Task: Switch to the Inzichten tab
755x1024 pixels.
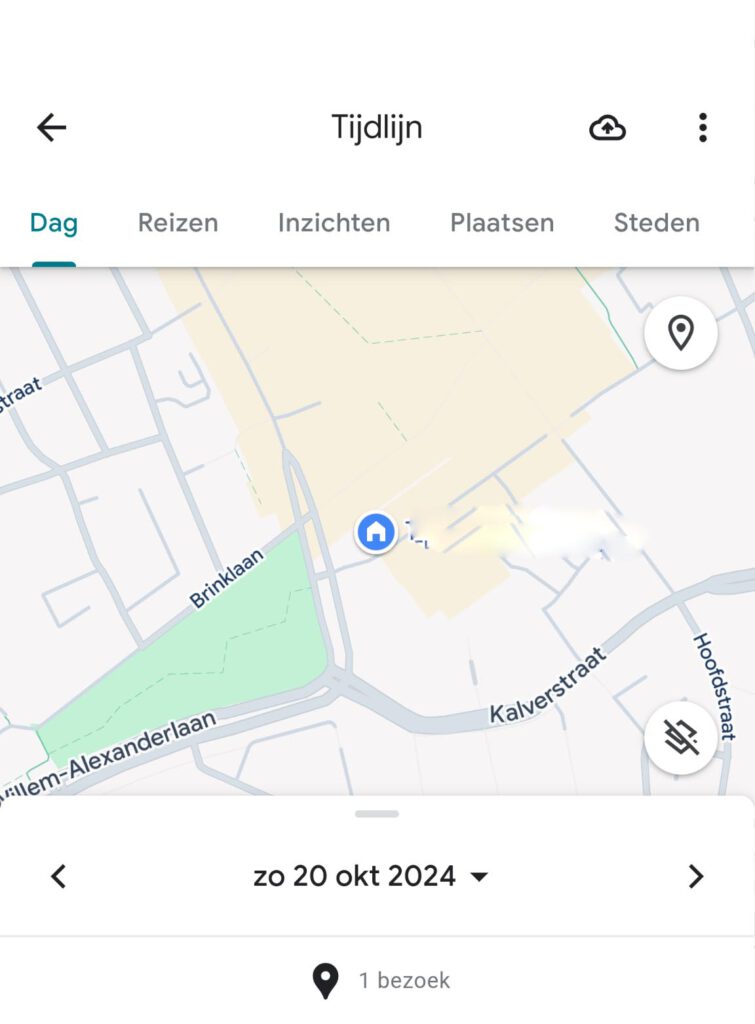Action: (x=334, y=223)
